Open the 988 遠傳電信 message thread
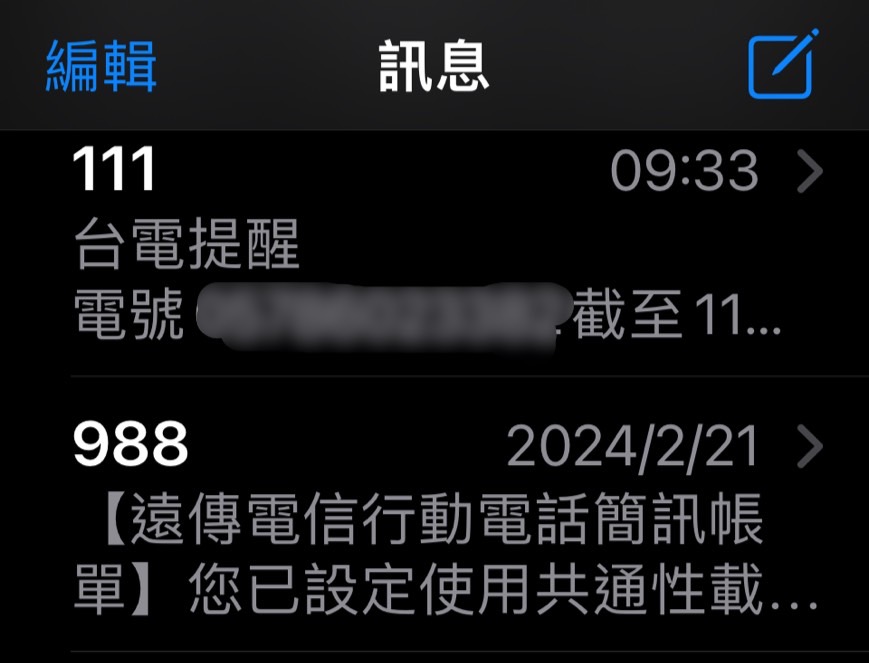The width and height of the screenshot is (869, 663). pyautogui.click(x=430, y=520)
